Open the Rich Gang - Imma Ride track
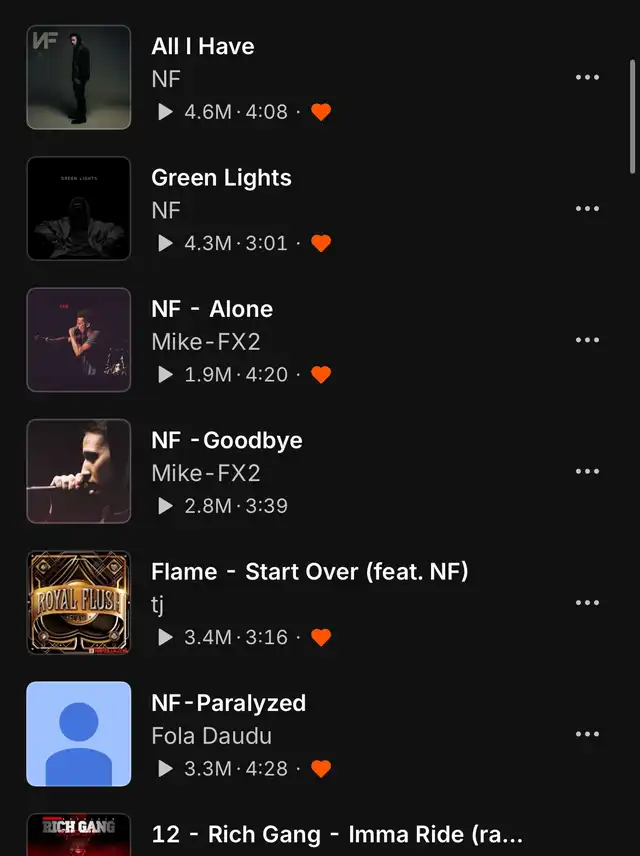The width and height of the screenshot is (640, 856). 337,834
